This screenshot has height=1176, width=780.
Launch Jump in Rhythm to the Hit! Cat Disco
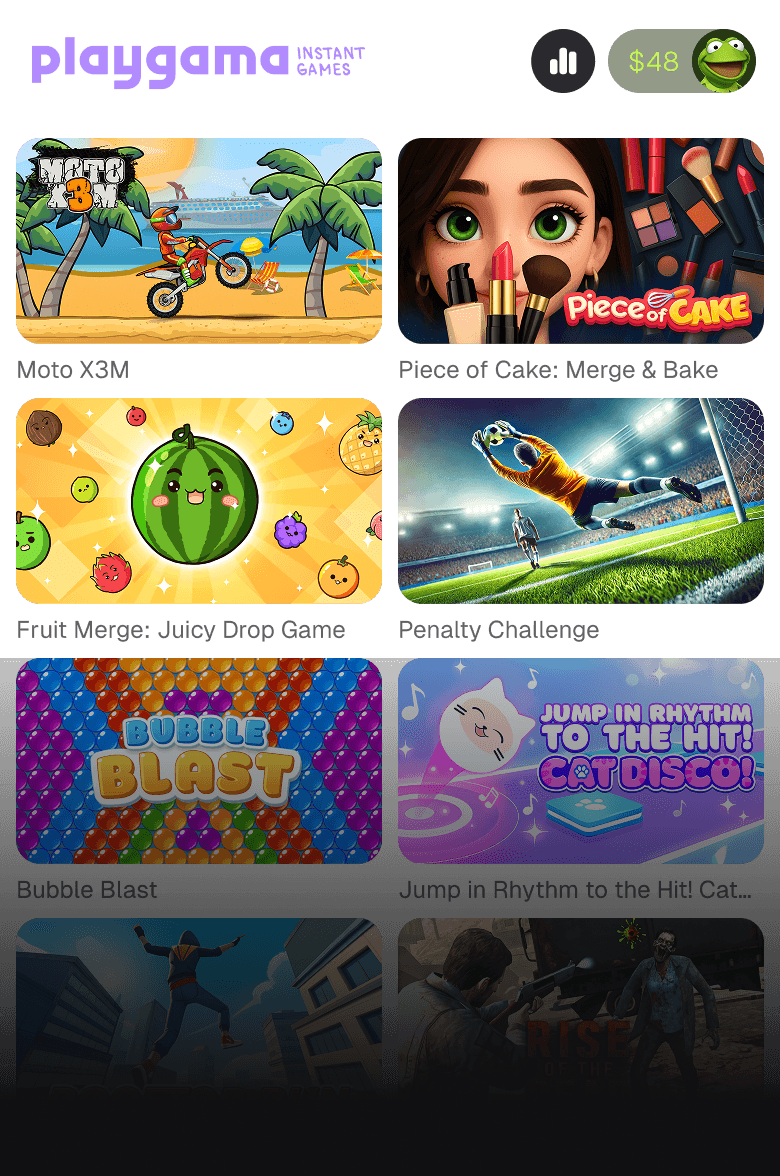click(x=581, y=761)
